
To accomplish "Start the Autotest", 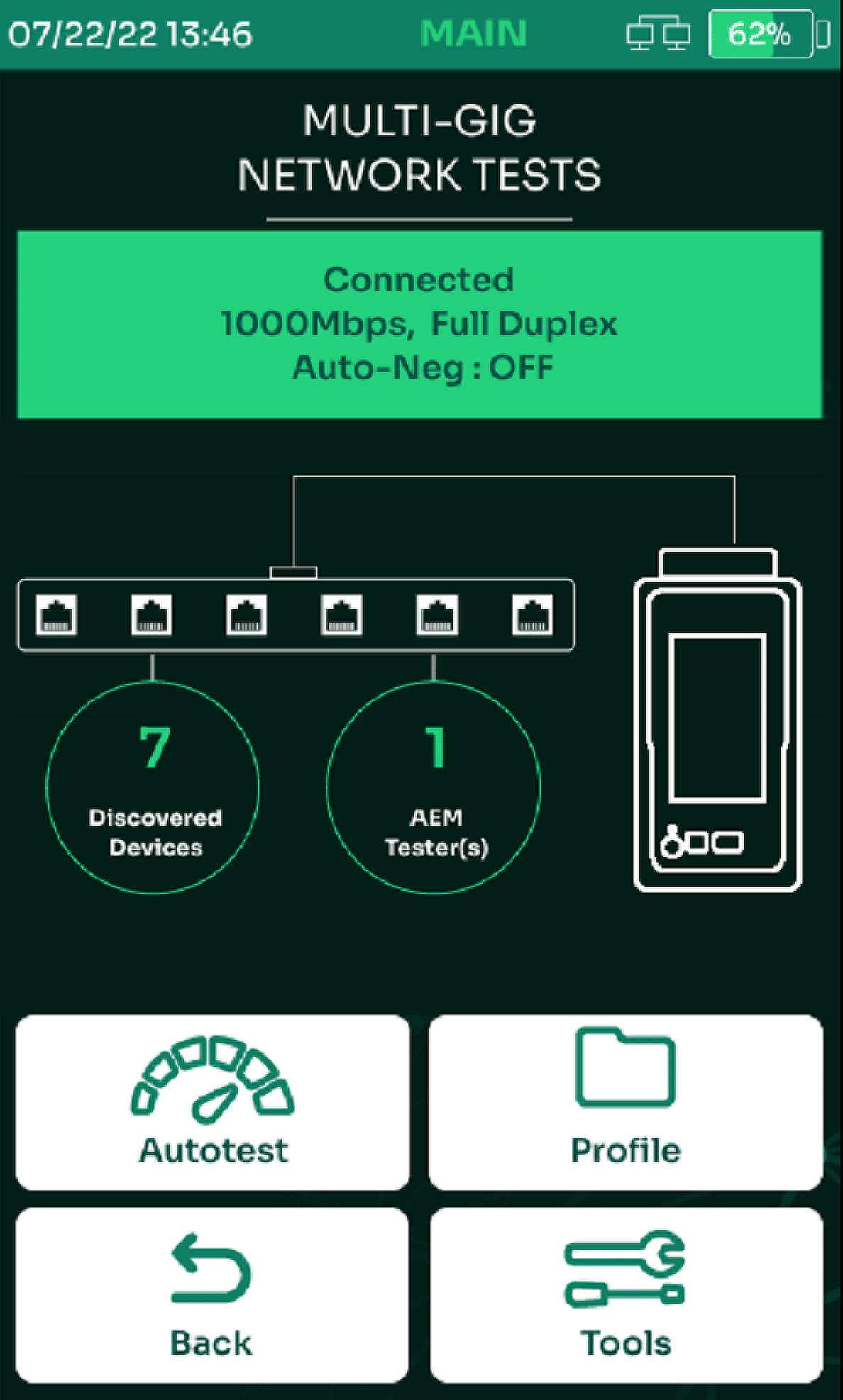I will pos(212,1102).
